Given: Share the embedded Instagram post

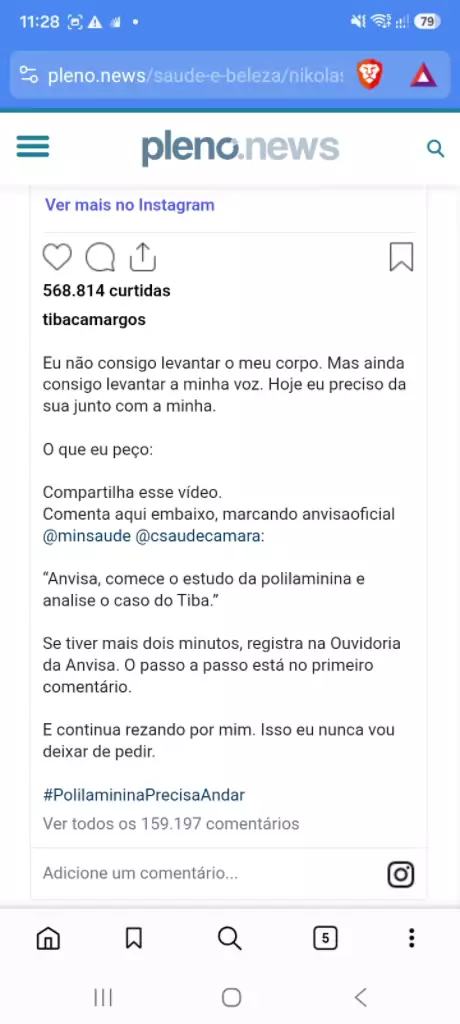Looking at the screenshot, I should click(x=142, y=257).
